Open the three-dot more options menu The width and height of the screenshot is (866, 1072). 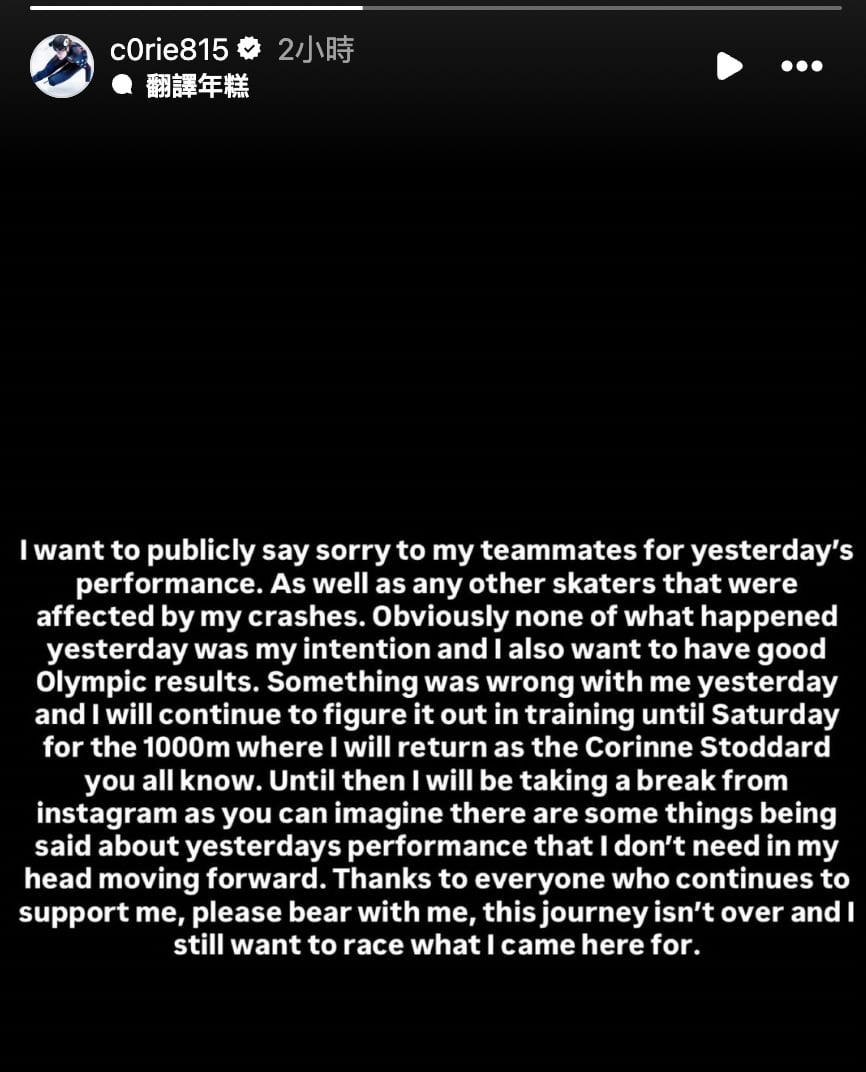(801, 66)
